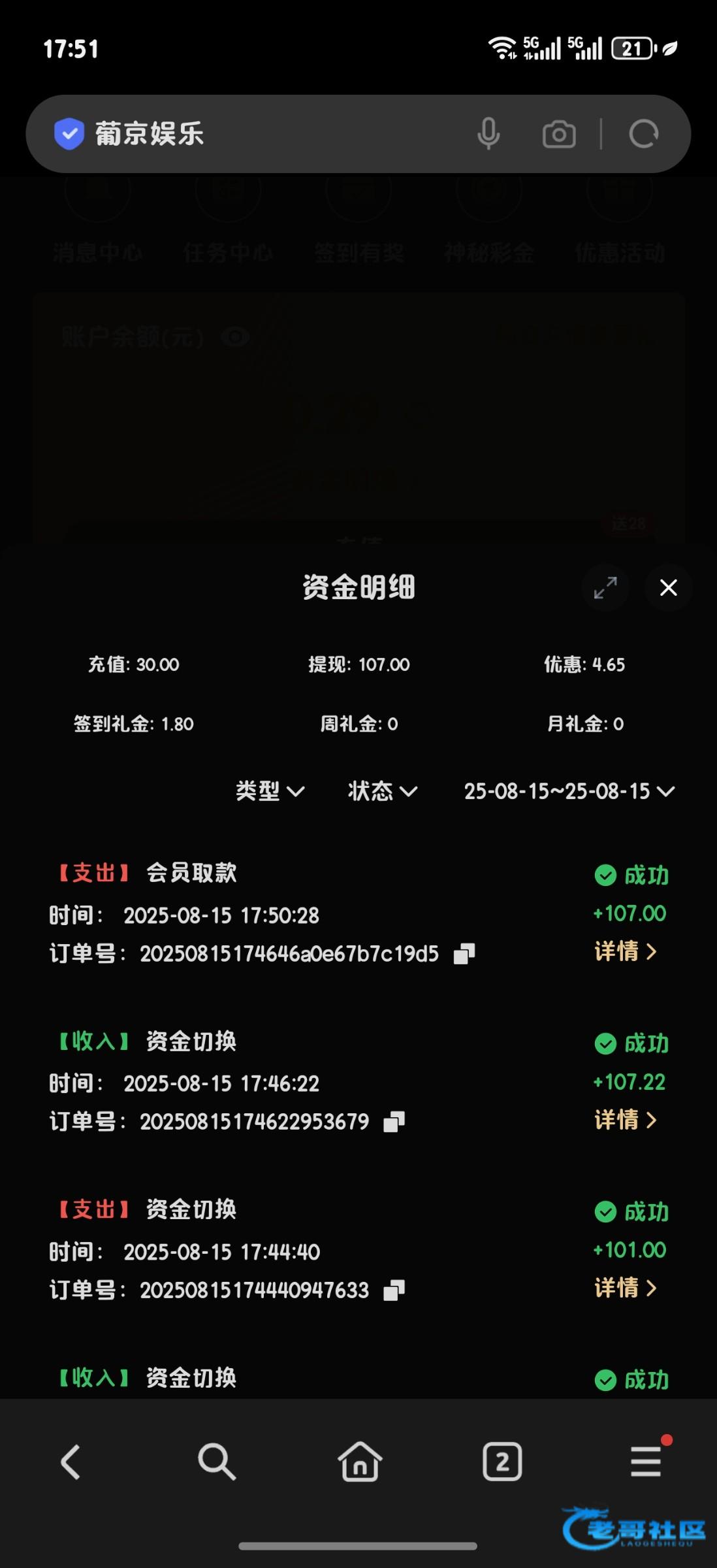
Task: Reload the current page
Action: coord(643,134)
